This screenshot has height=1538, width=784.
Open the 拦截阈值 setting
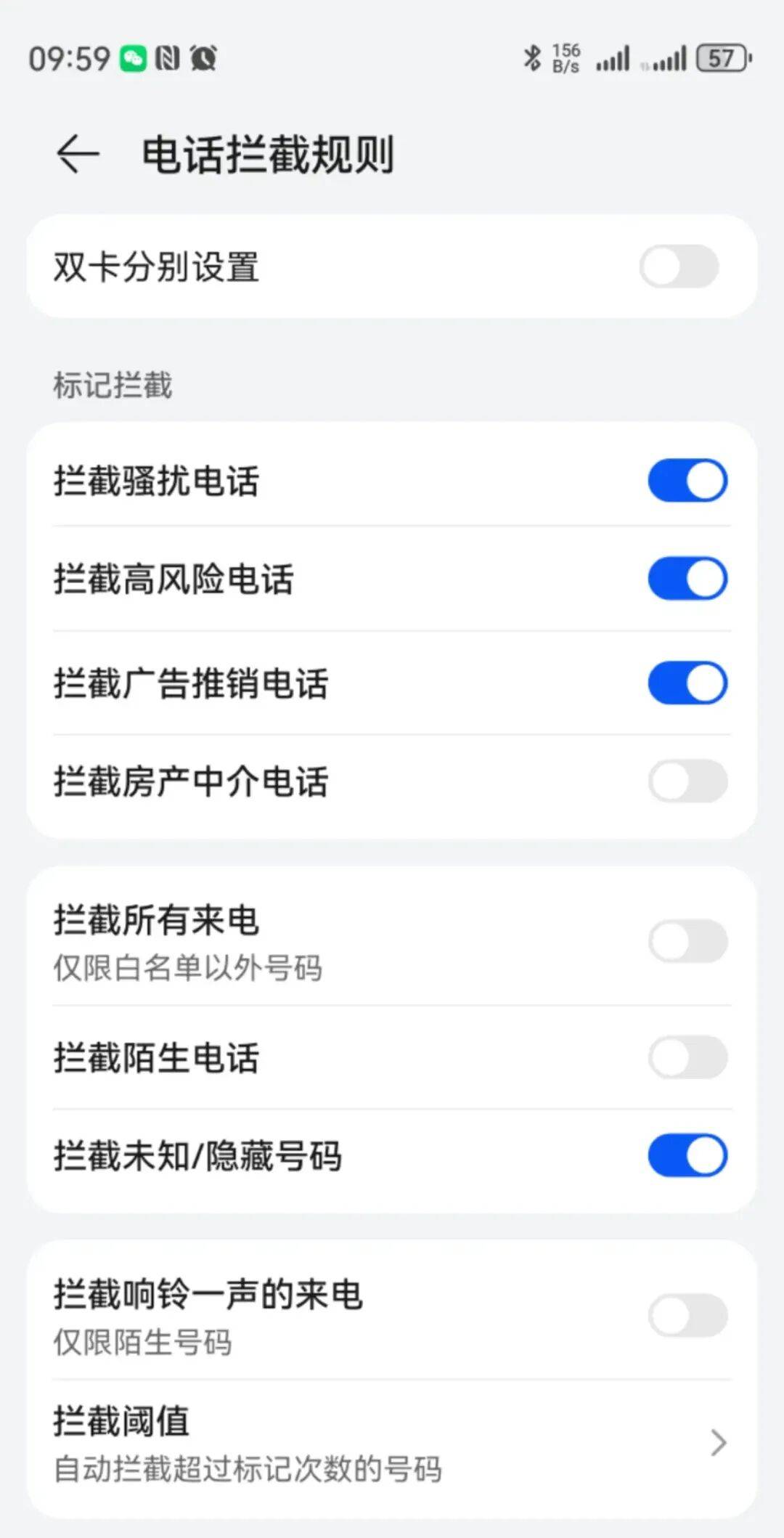click(392, 1444)
